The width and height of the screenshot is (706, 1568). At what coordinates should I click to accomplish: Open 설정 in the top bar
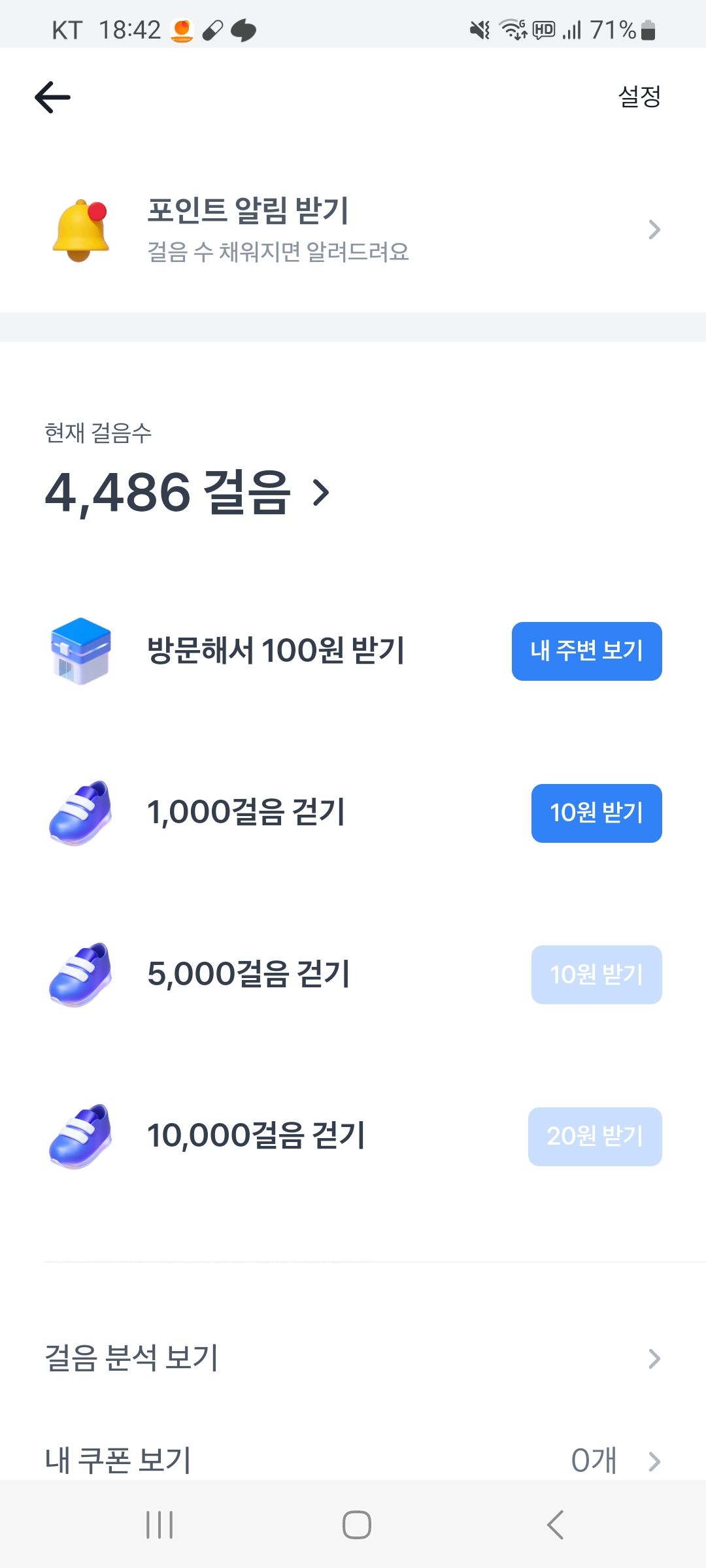639,97
